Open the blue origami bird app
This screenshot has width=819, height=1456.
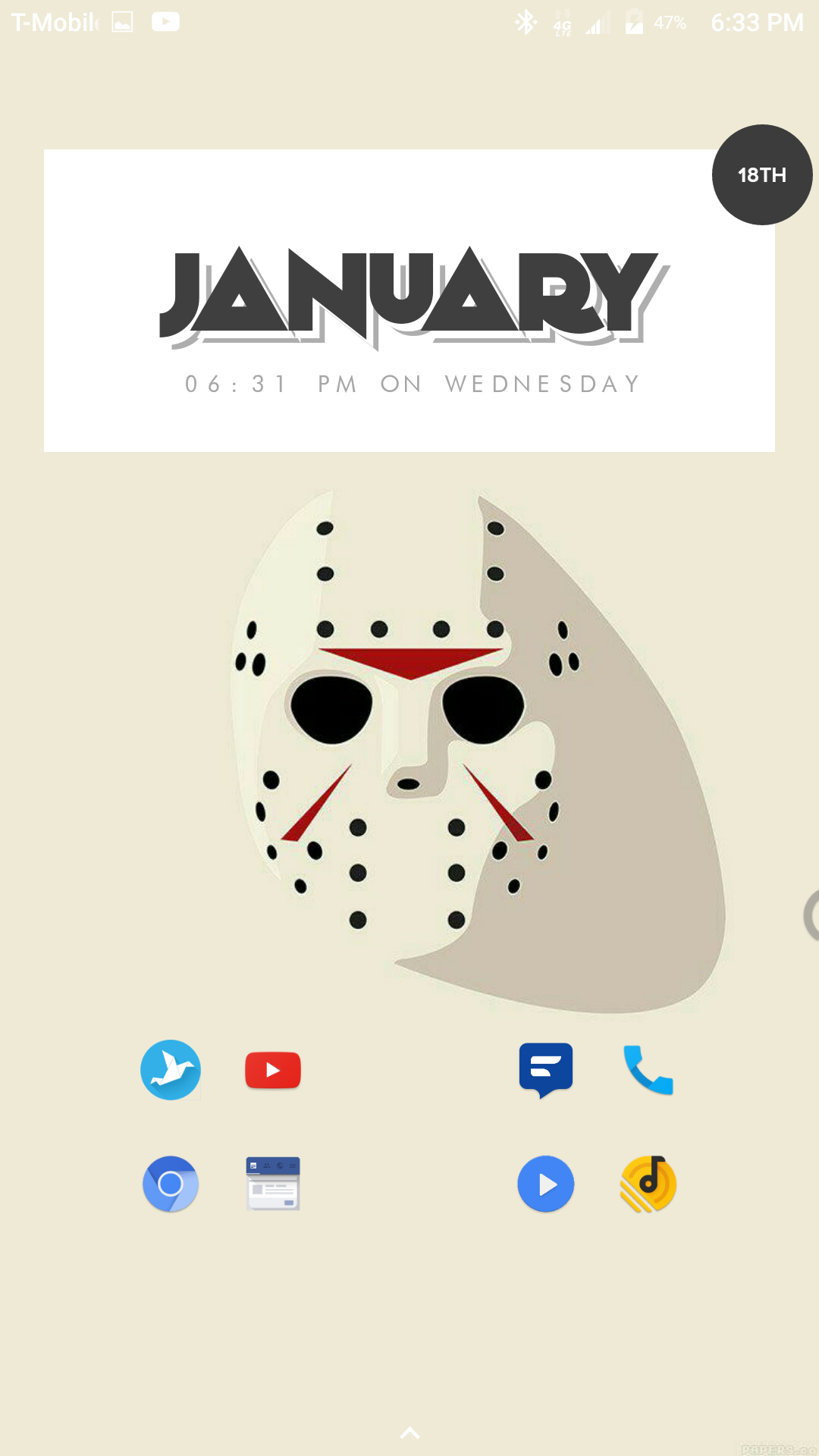pos(171,1070)
